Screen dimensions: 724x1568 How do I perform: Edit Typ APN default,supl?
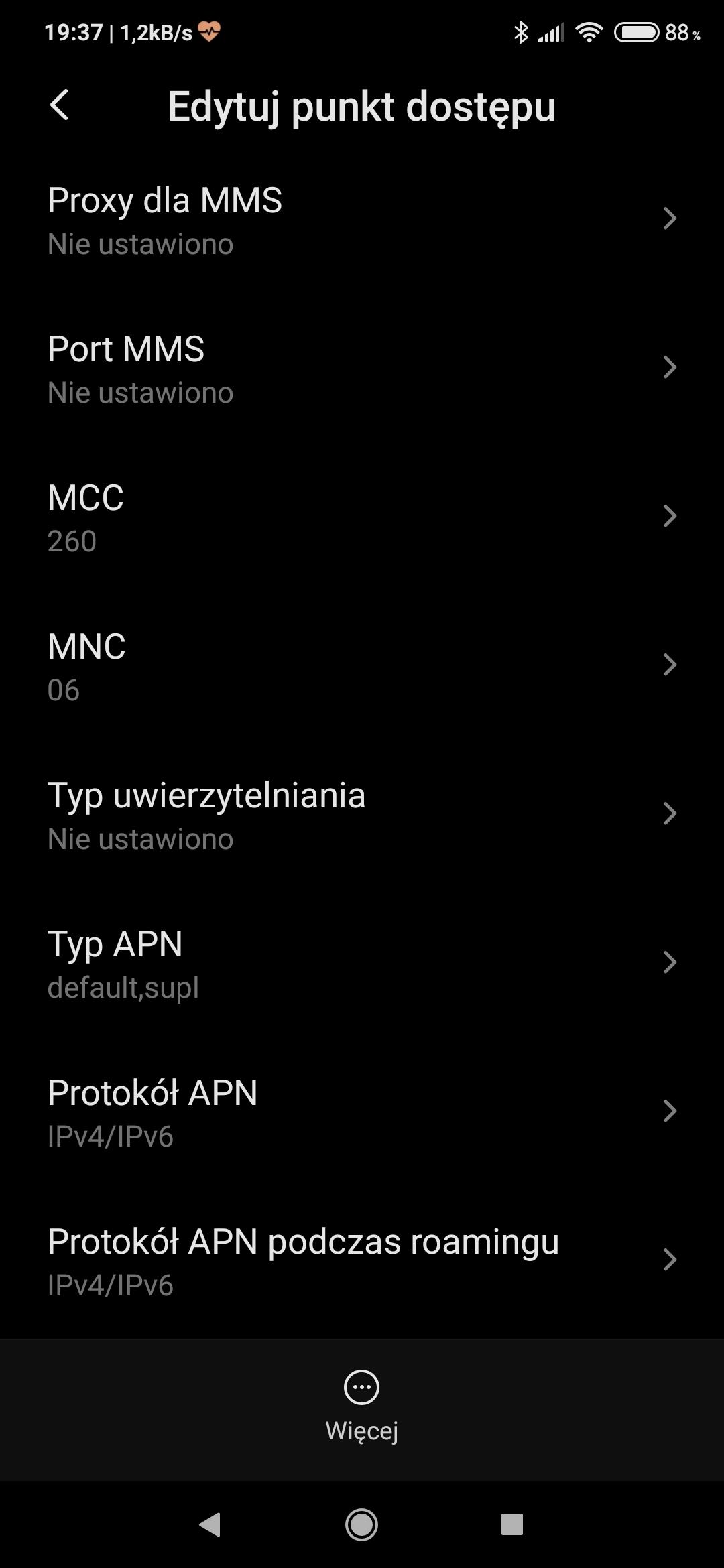362,964
